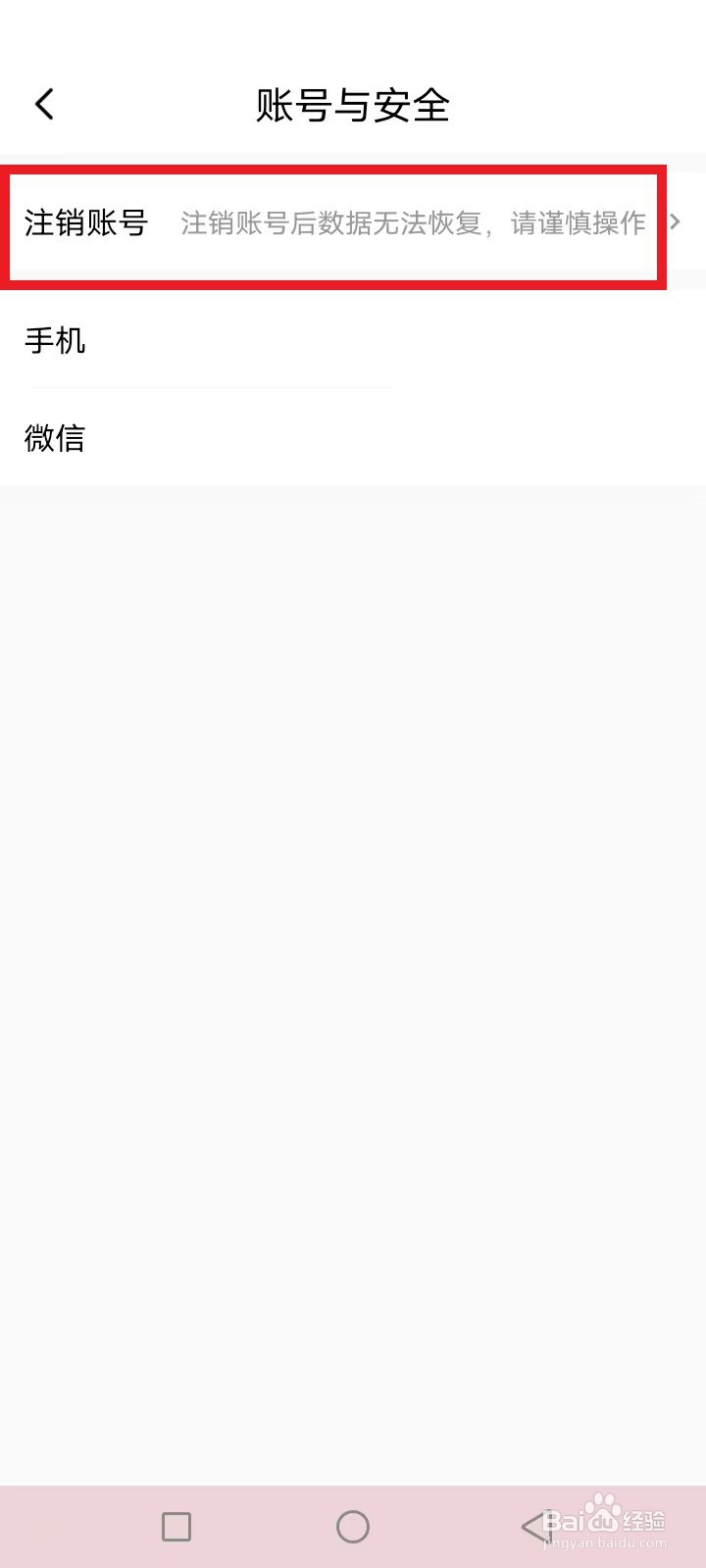Tap the warning text about data recovery
The image size is (706, 1568).
pos(412,223)
